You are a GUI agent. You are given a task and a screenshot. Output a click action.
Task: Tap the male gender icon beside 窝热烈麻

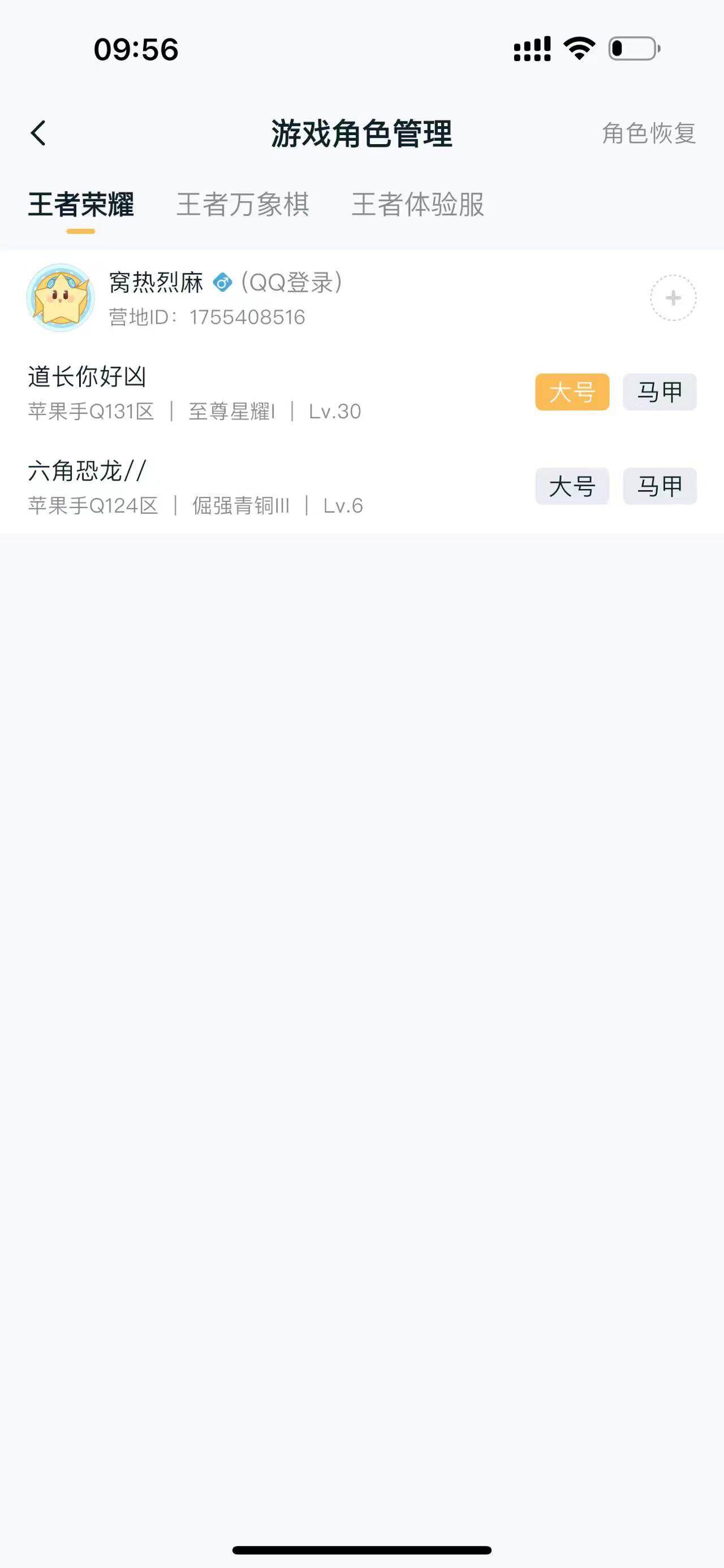click(223, 282)
